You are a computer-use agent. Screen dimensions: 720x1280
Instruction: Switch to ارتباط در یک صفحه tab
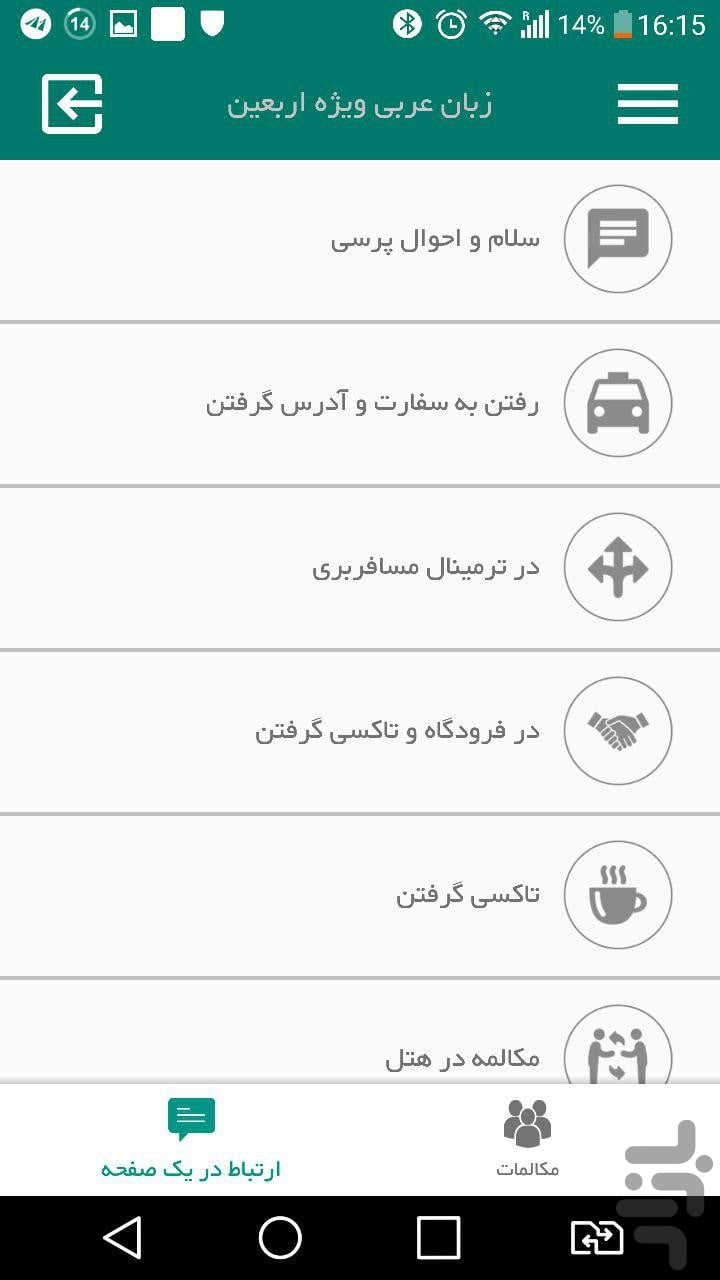[x=191, y=1140]
